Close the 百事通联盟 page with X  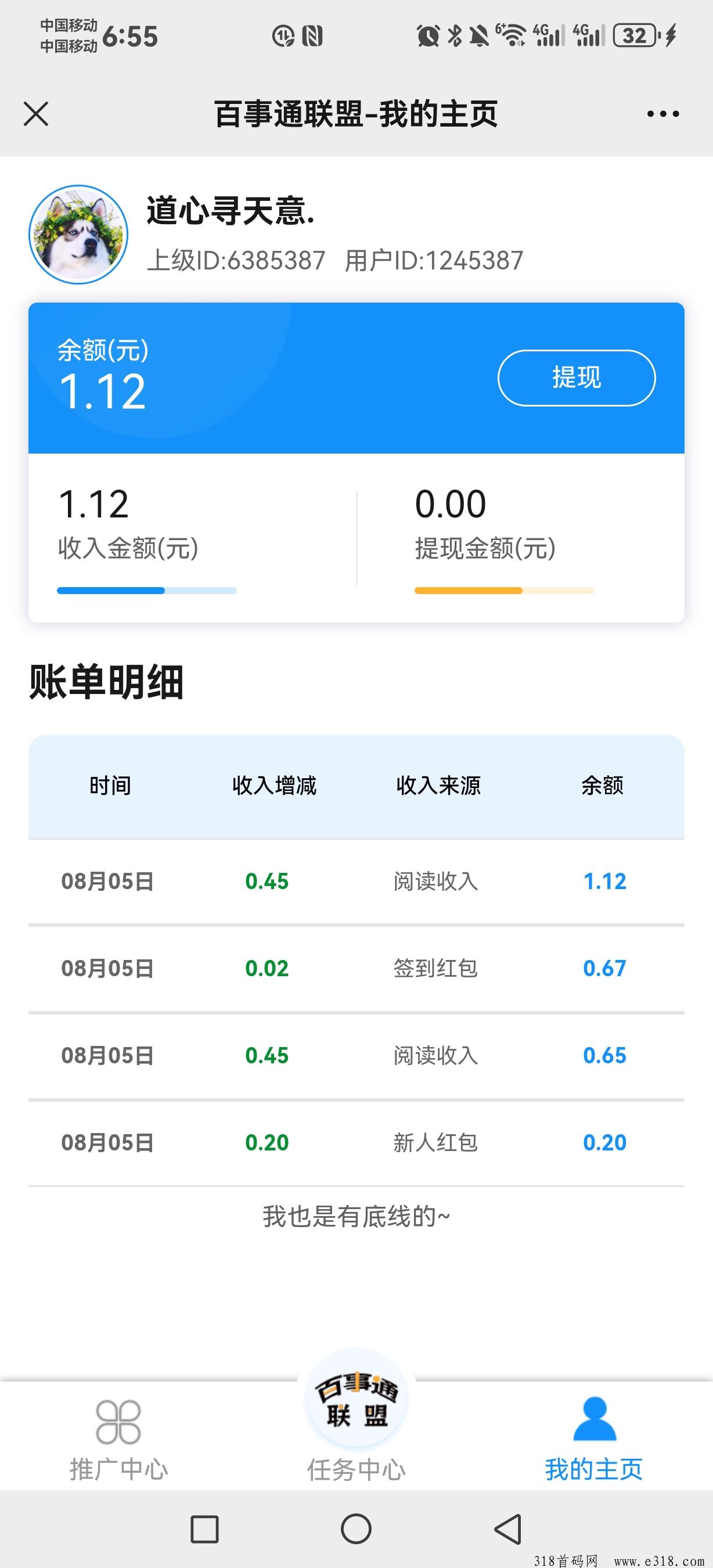click(x=36, y=114)
